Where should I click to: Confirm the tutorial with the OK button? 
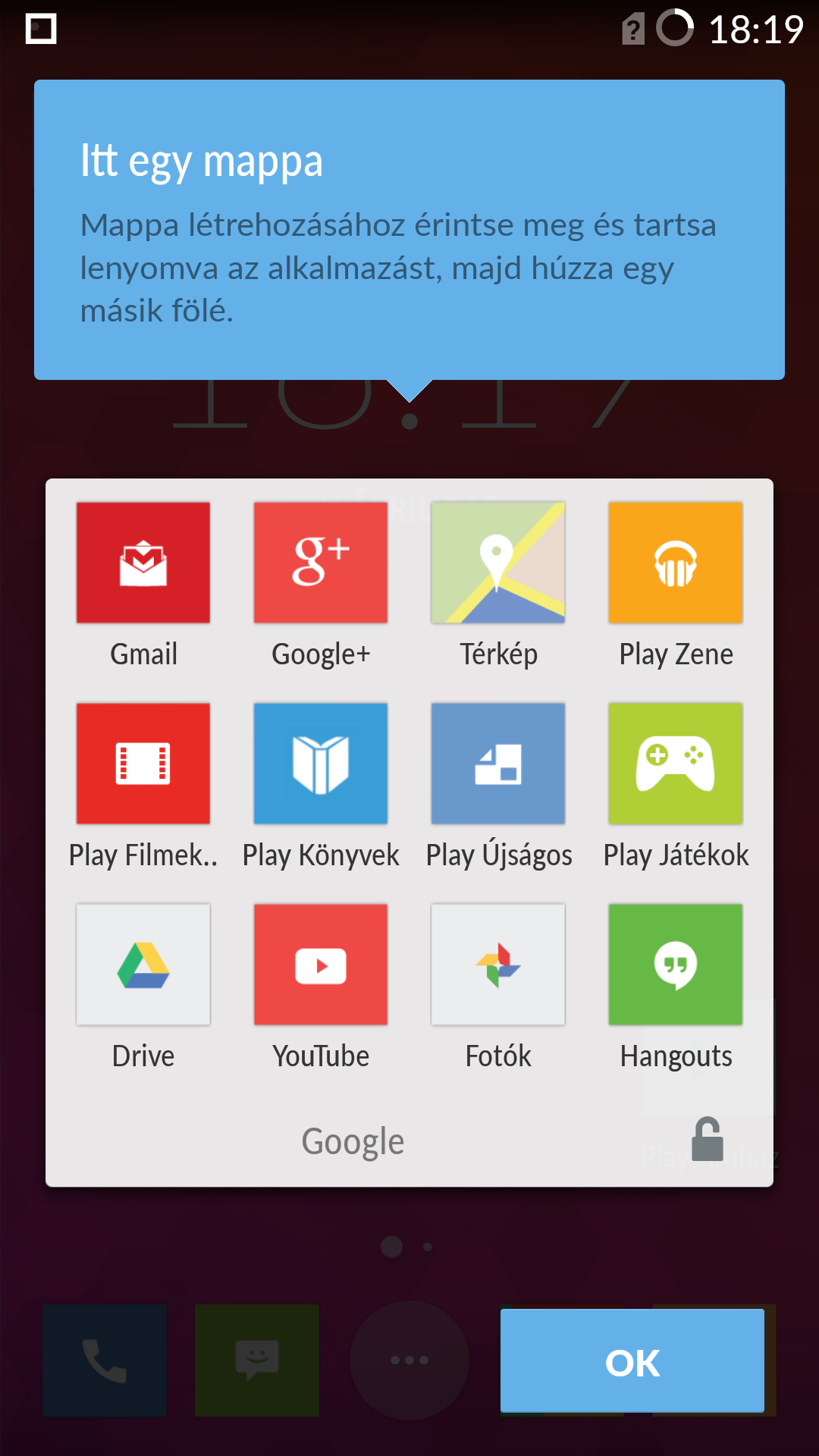632,1361
